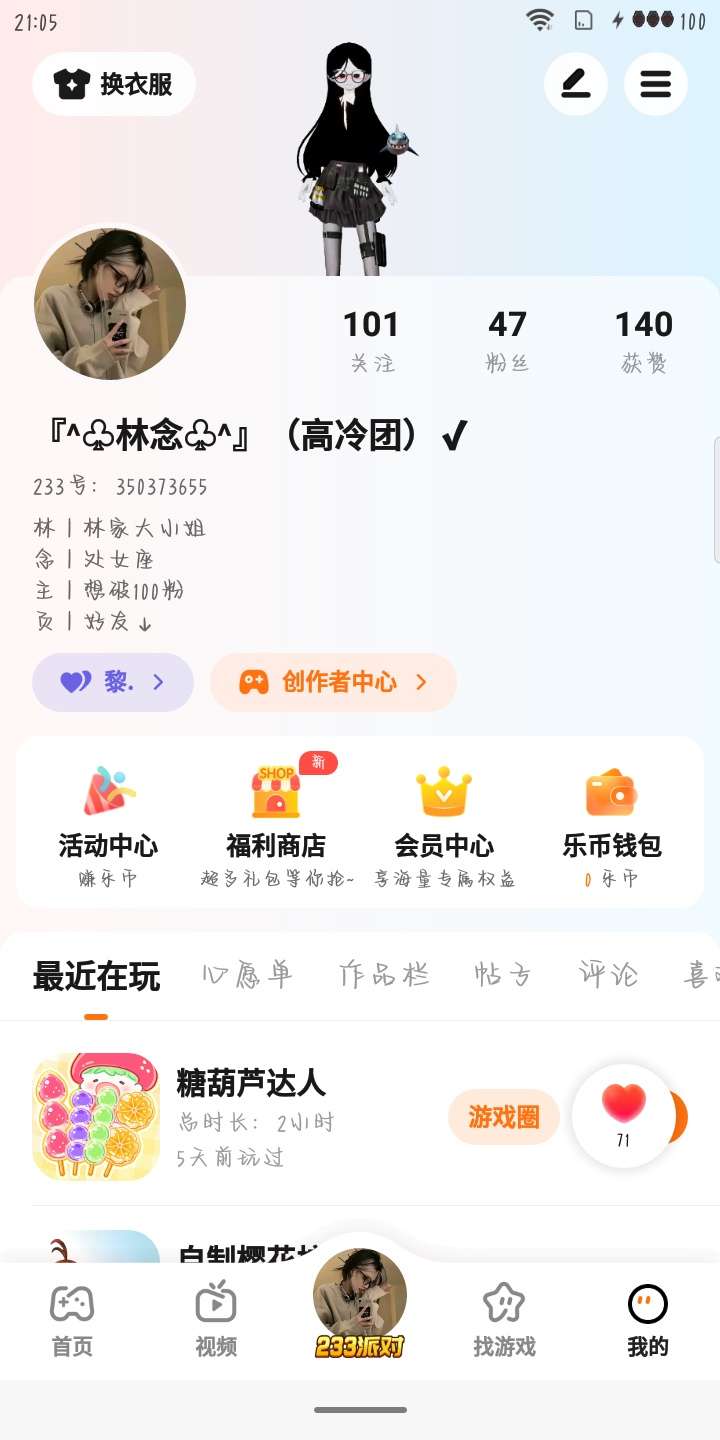
Task: Go to 创作者中心
Action: (334, 682)
